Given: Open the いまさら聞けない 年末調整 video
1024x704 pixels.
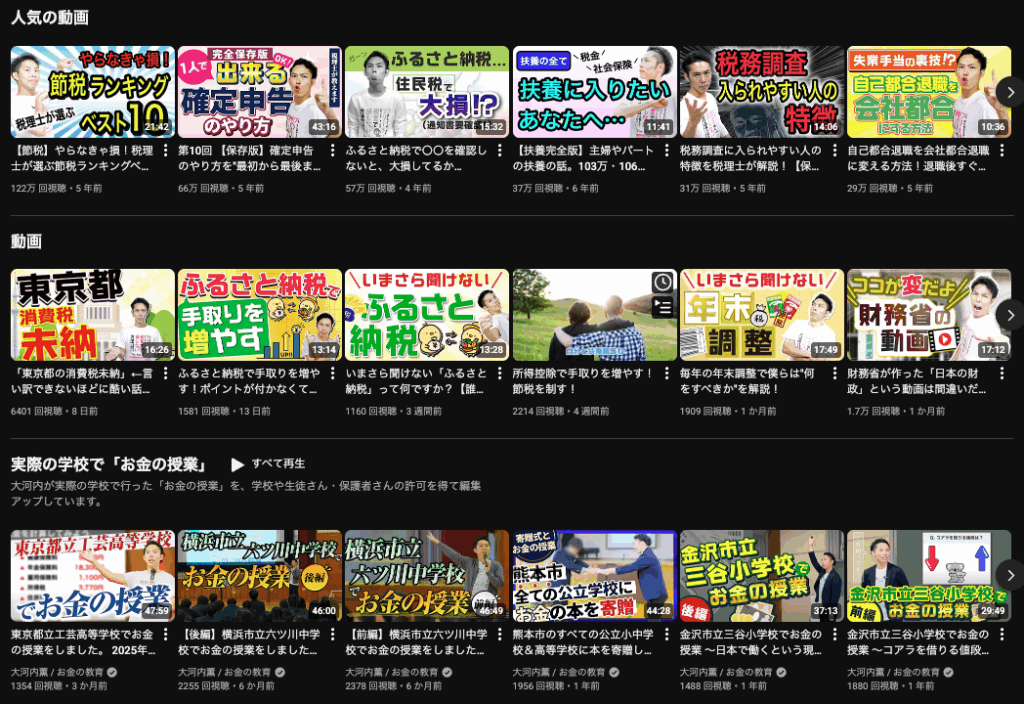Looking at the screenshot, I should point(762,314).
